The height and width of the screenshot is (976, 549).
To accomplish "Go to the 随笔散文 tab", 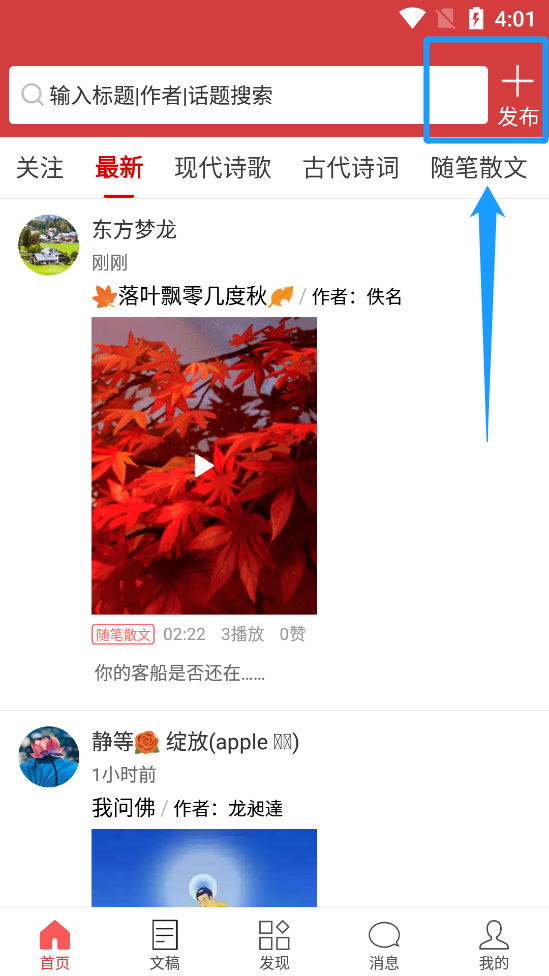I will [479, 168].
